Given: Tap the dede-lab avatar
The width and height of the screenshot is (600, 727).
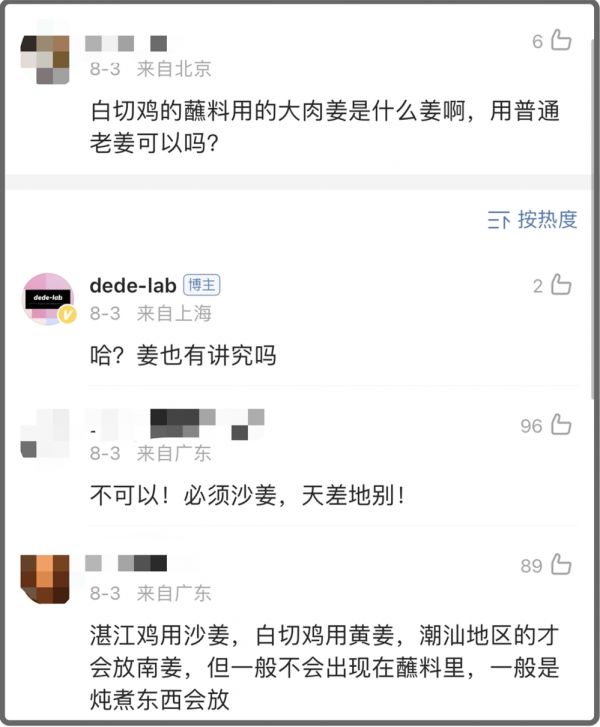Looking at the screenshot, I should tap(48, 299).
